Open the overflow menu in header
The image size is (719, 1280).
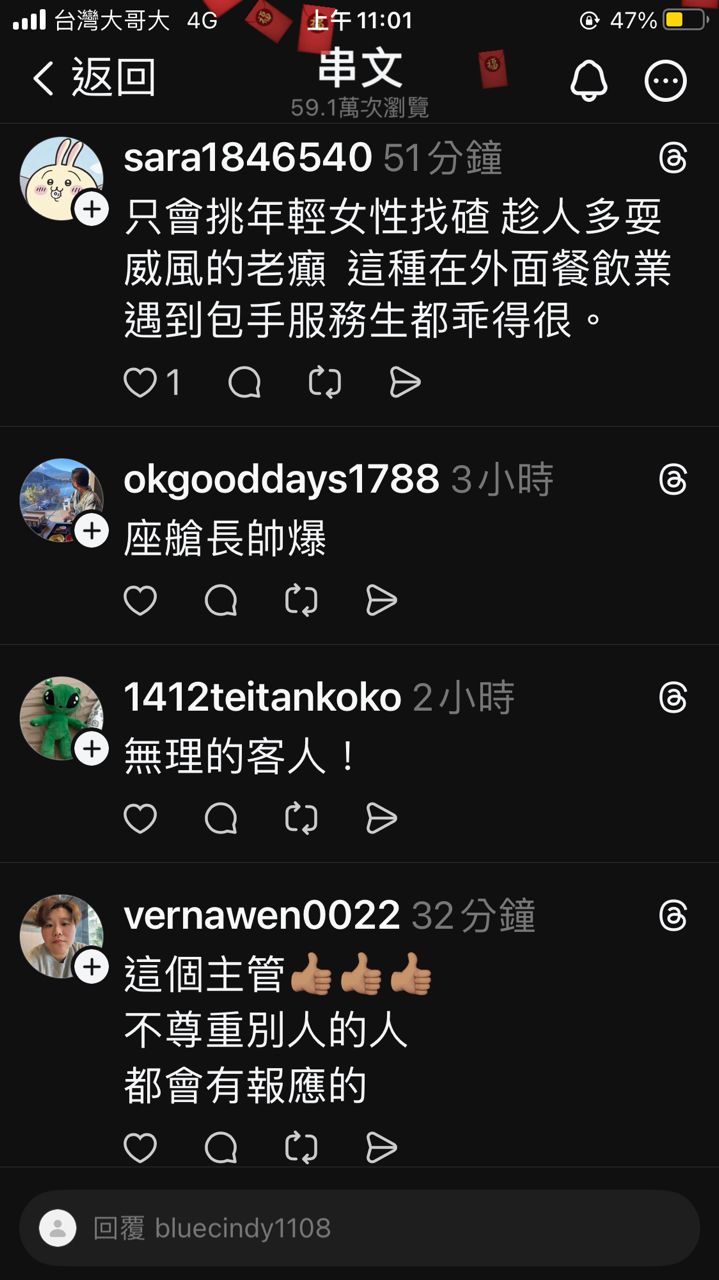(x=666, y=81)
